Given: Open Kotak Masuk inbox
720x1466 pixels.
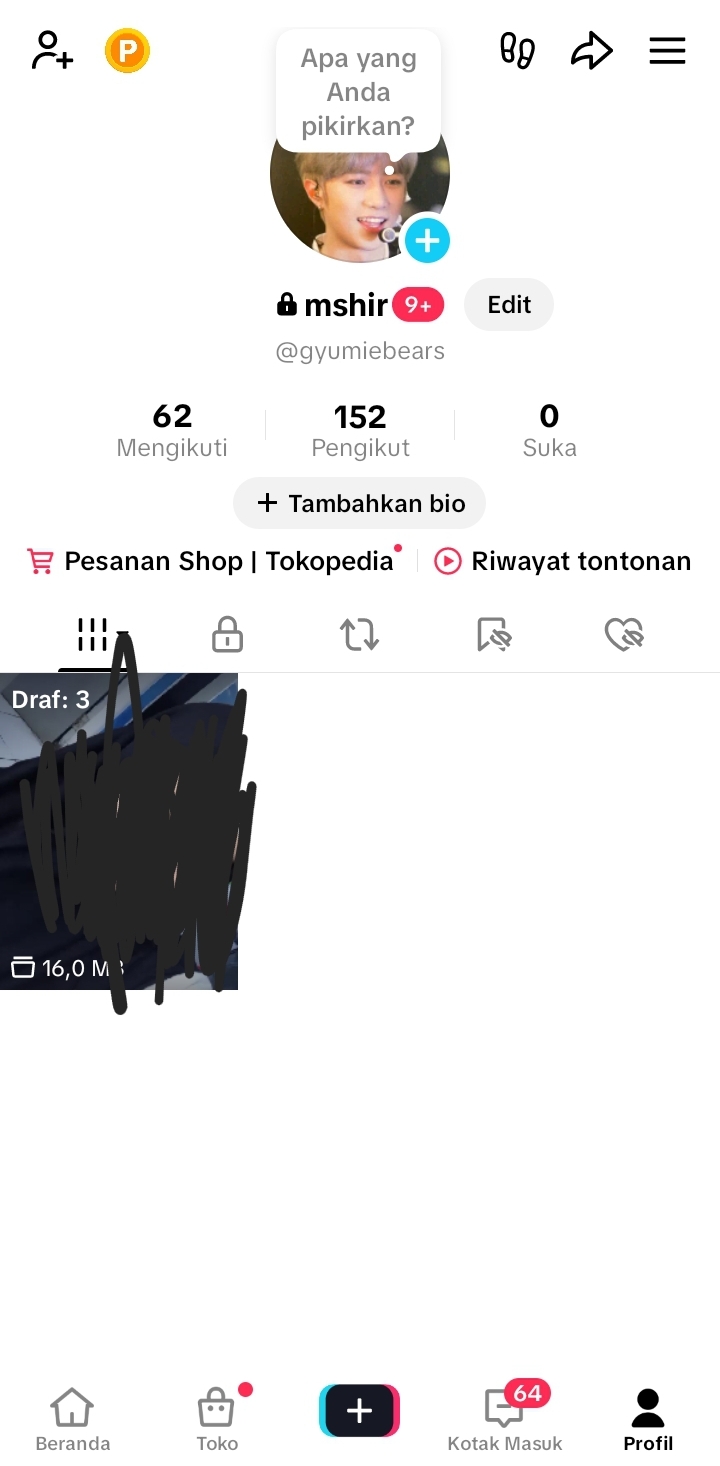Looking at the screenshot, I should coord(505,1420).
